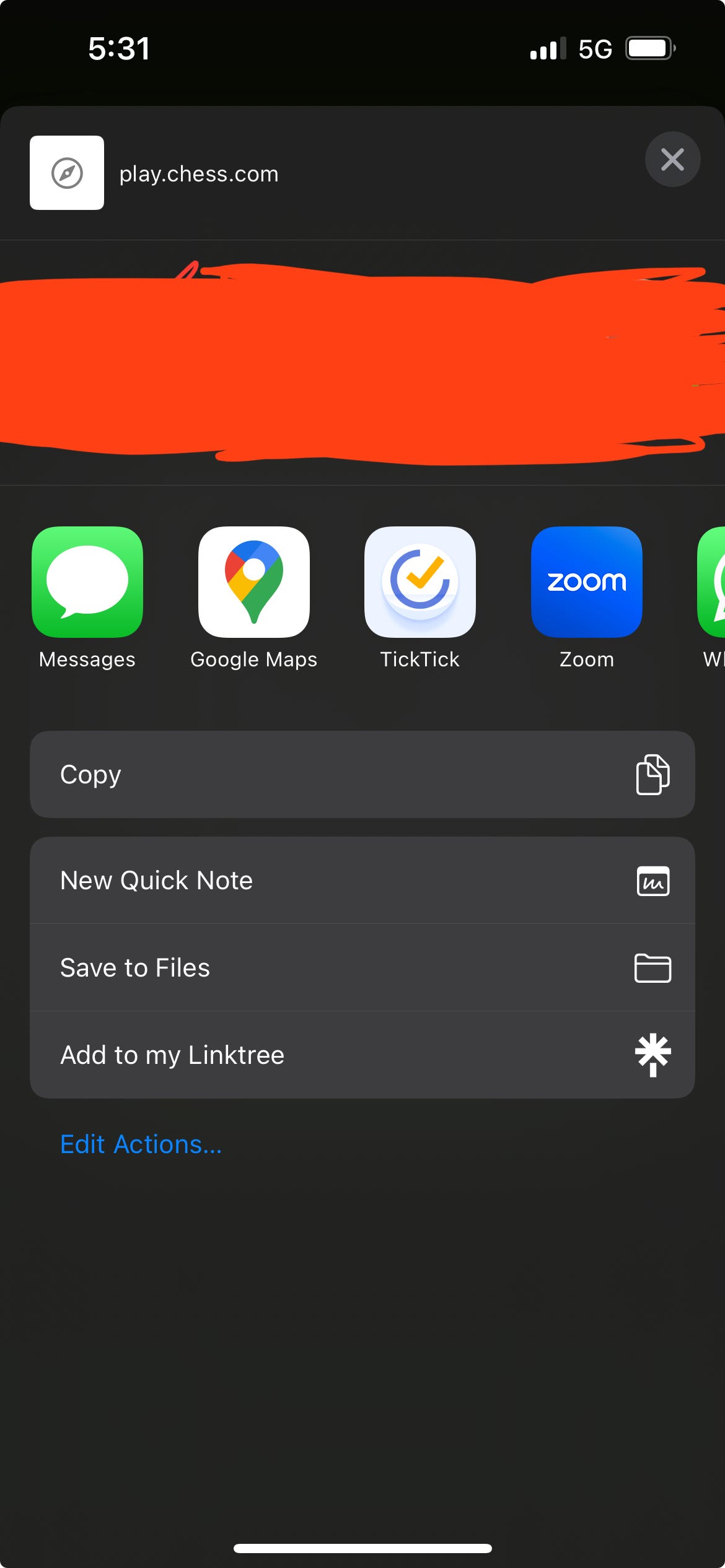Screen dimensions: 725x1568
Task: Share to Google Maps
Action: point(254,582)
